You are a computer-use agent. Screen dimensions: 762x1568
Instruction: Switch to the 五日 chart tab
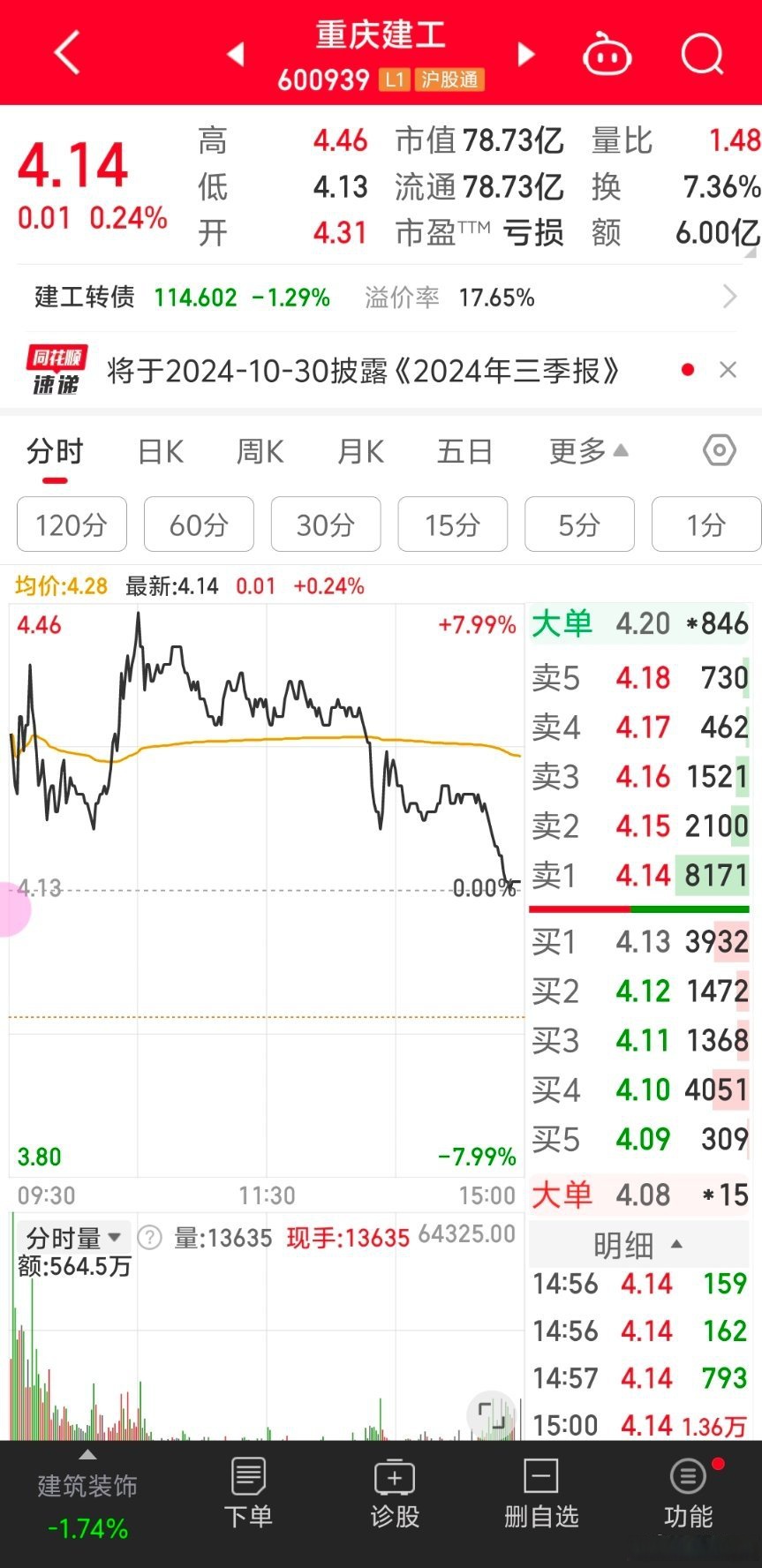pos(464,452)
